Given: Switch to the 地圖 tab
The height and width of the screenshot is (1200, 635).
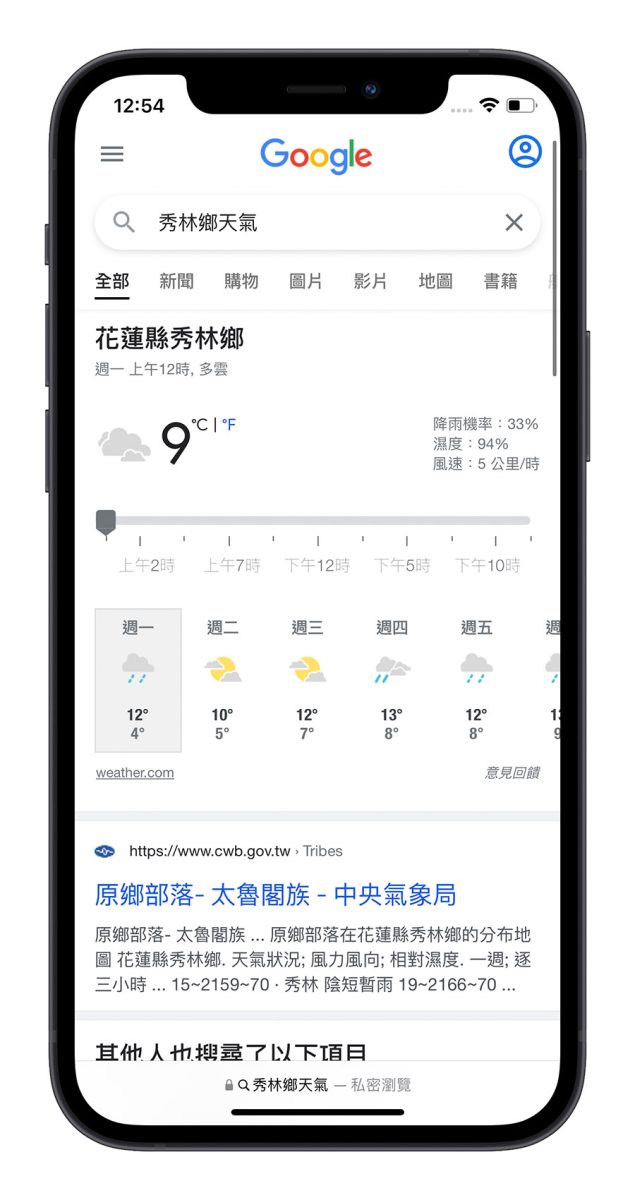Looking at the screenshot, I should point(435,282).
